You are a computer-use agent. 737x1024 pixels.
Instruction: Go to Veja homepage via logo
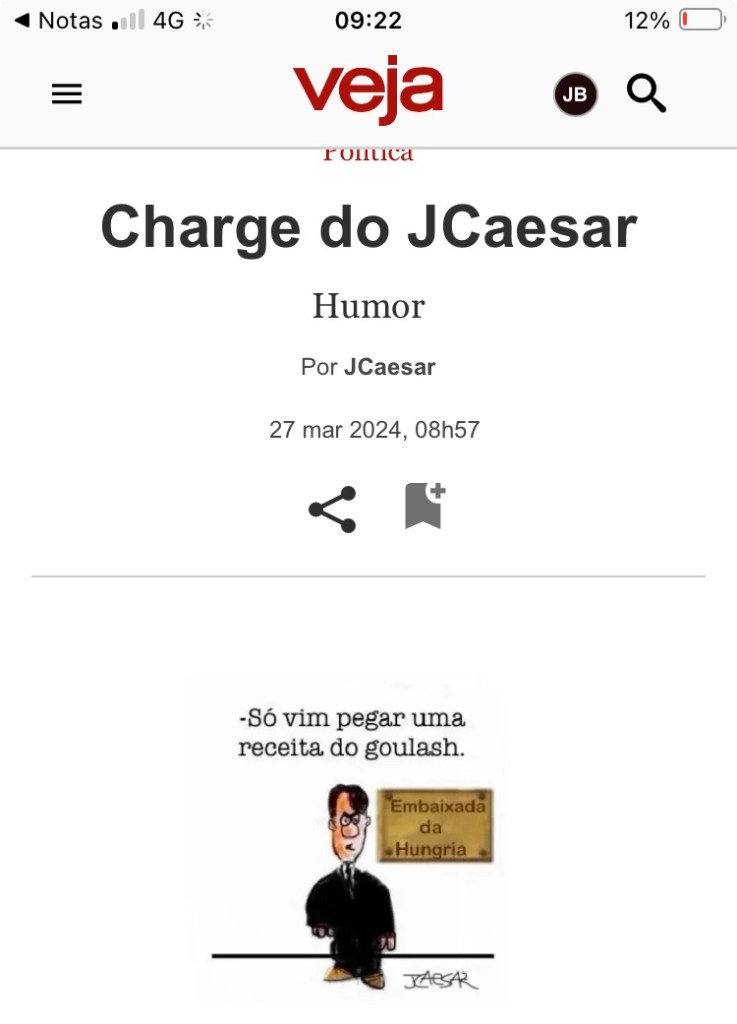pyautogui.click(x=368, y=90)
